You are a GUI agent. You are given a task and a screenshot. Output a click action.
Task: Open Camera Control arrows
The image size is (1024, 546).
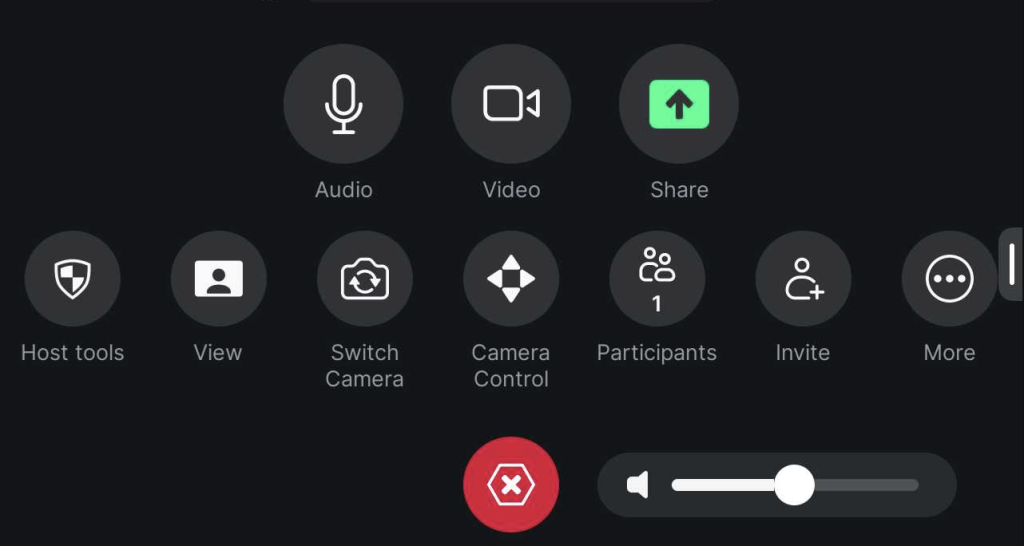[511, 279]
